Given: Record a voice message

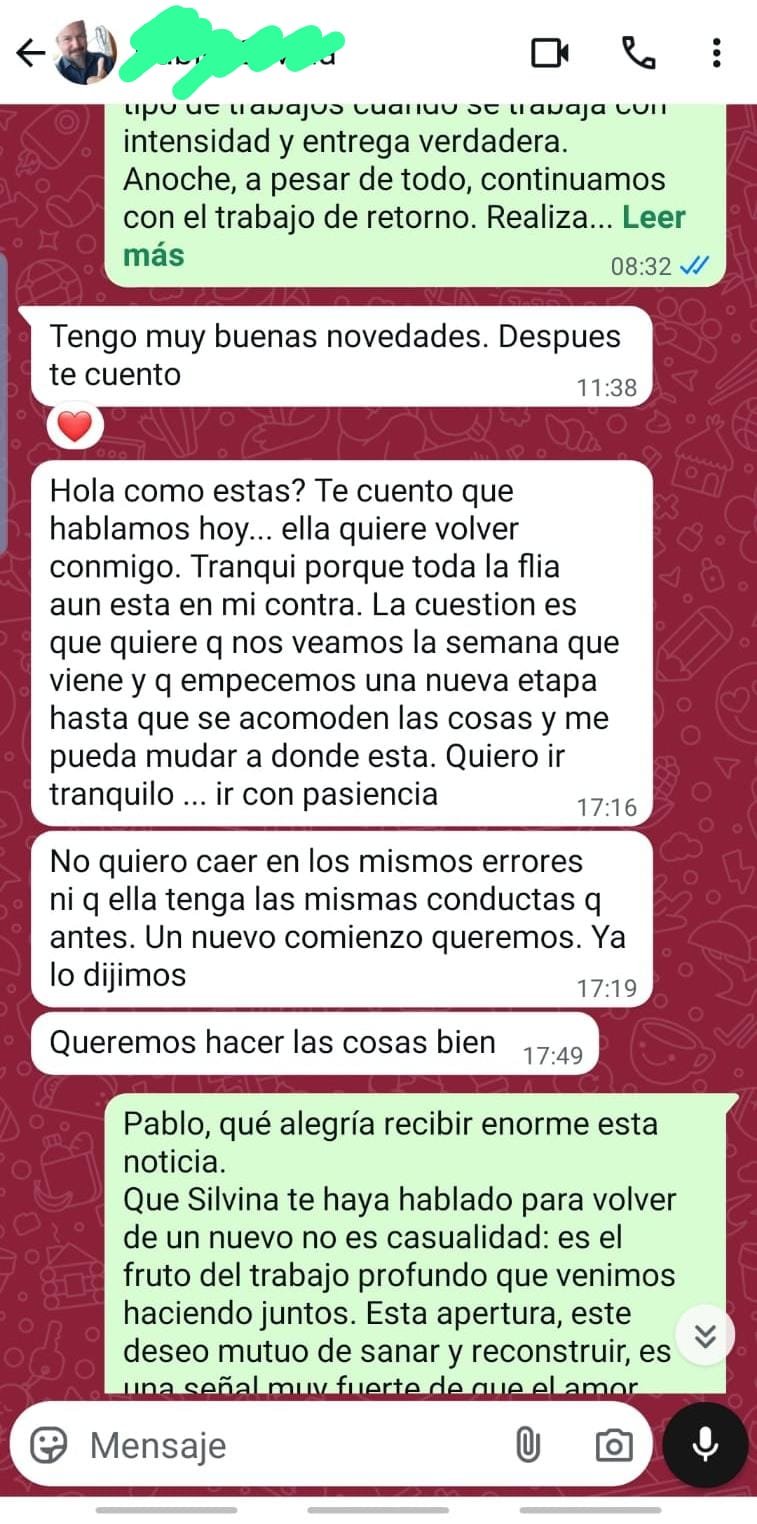Looking at the screenshot, I should tap(705, 1444).
